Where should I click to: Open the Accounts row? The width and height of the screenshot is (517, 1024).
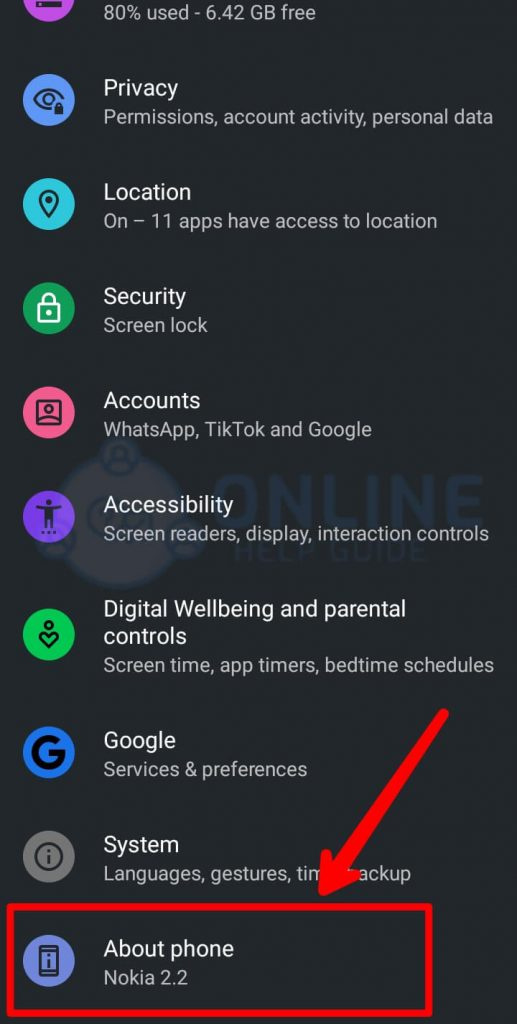(258, 413)
